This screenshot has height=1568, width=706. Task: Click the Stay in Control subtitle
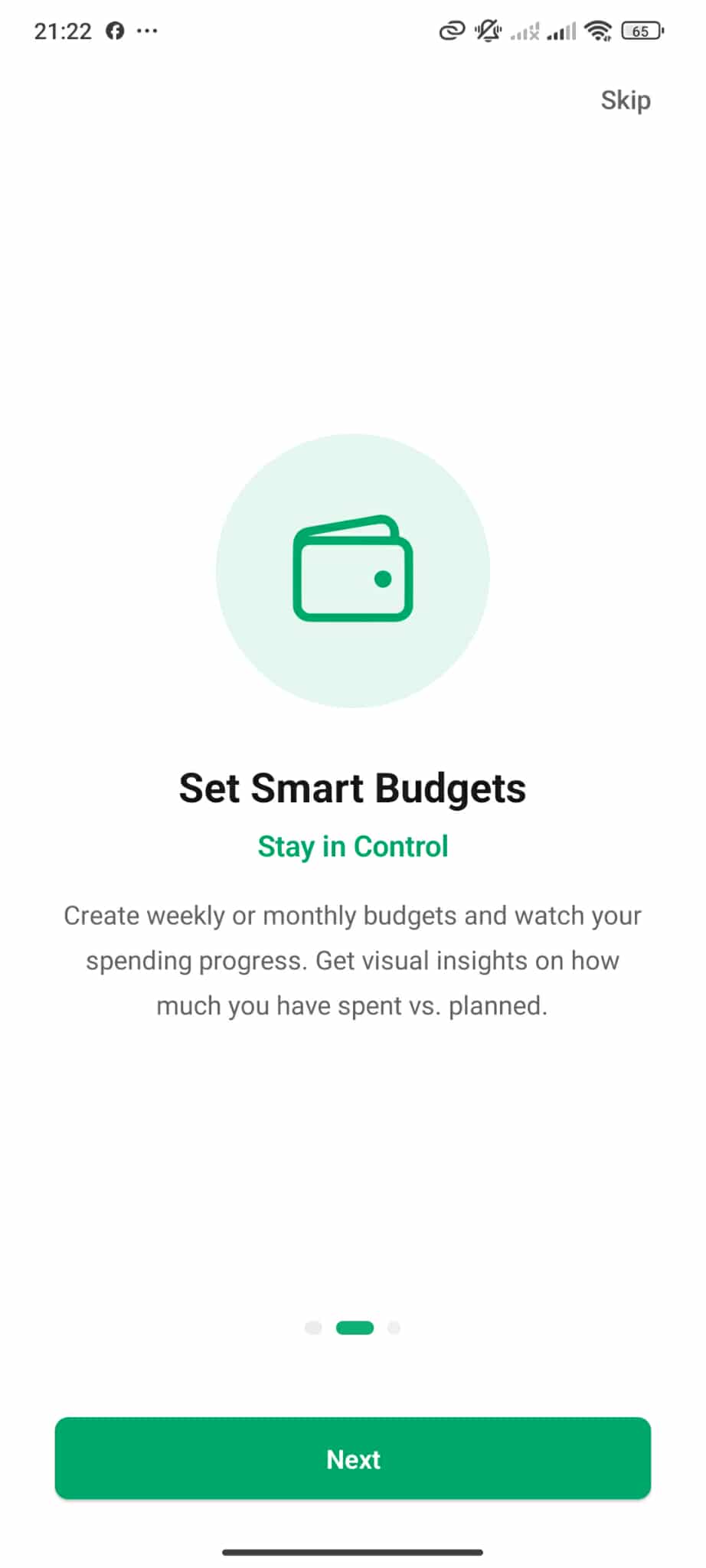coord(353,846)
